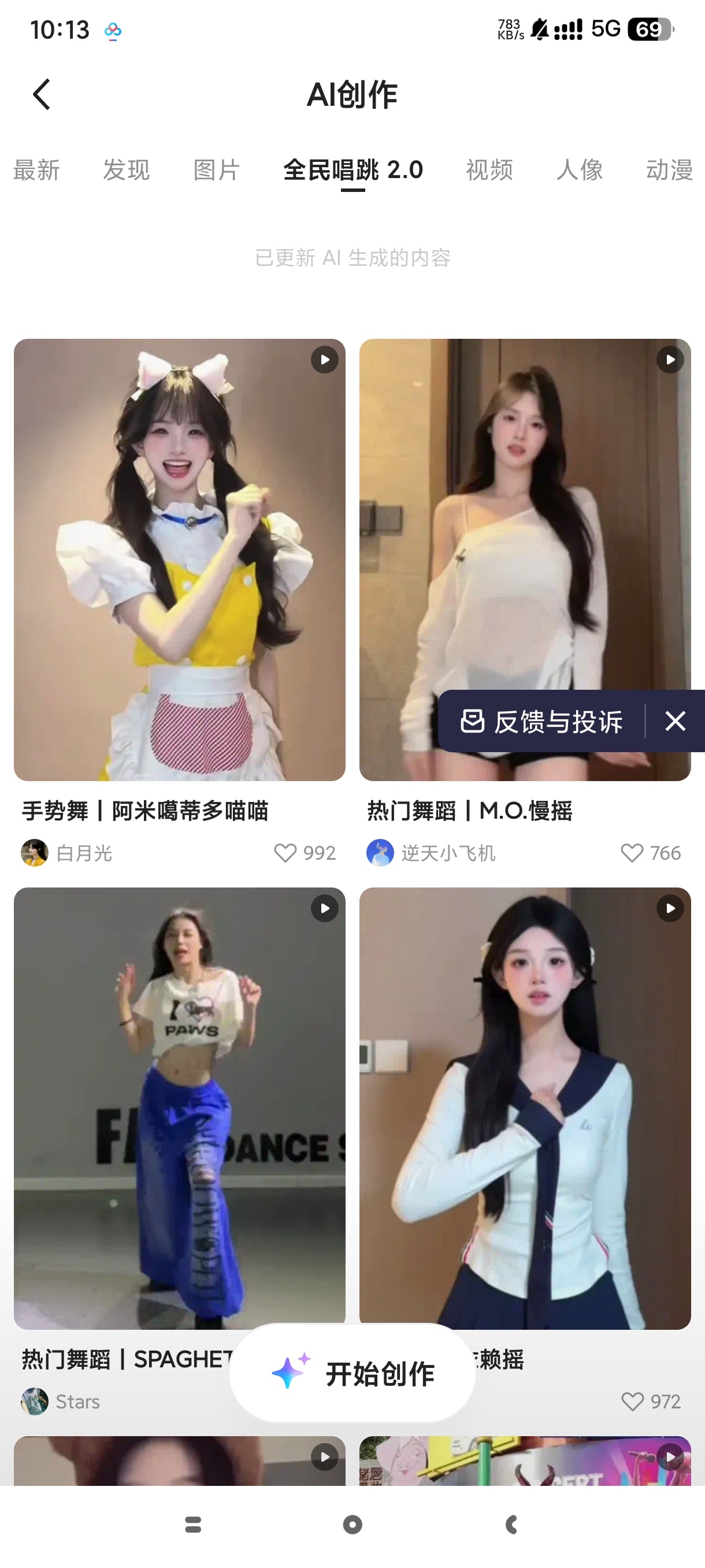The height and width of the screenshot is (1568, 705).
Task: Select the 视频 tab
Action: pyautogui.click(x=489, y=170)
